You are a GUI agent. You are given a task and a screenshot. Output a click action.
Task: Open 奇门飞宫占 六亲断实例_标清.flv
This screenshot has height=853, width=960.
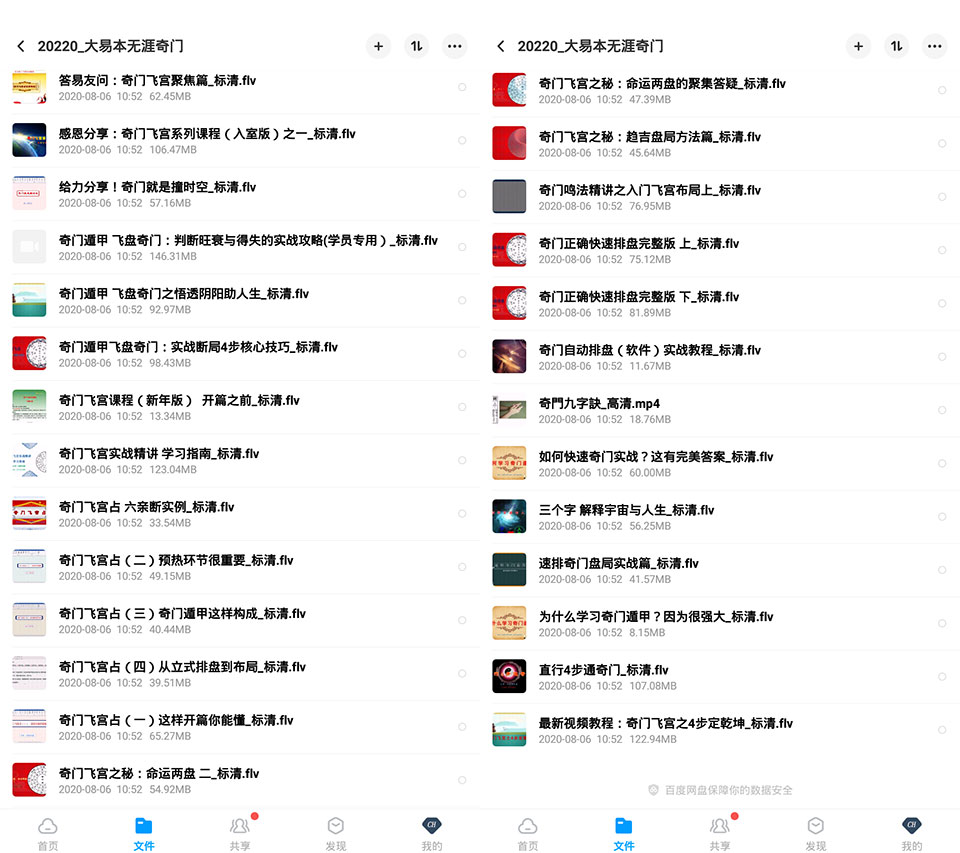coord(245,513)
